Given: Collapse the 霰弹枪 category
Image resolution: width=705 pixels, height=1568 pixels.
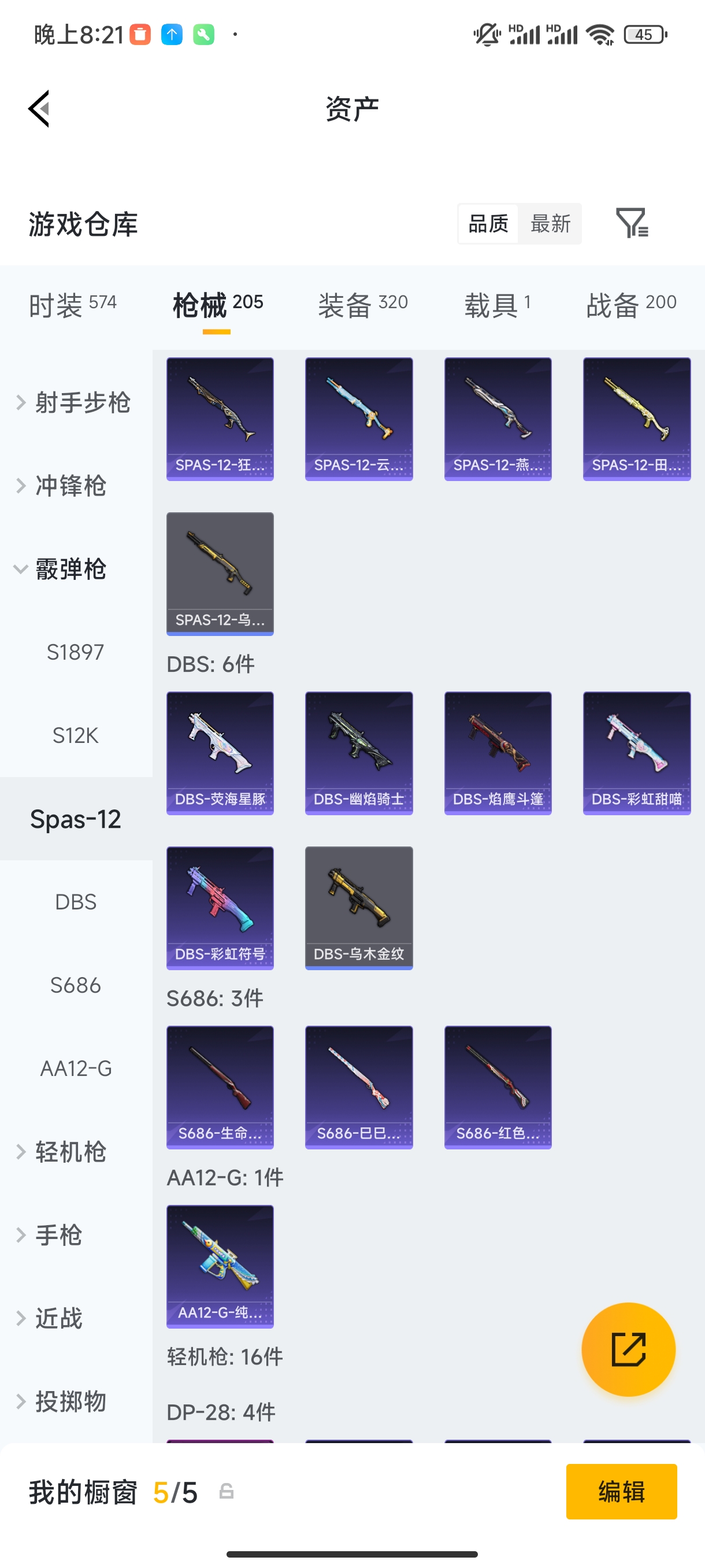Looking at the screenshot, I should click(x=70, y=569).
